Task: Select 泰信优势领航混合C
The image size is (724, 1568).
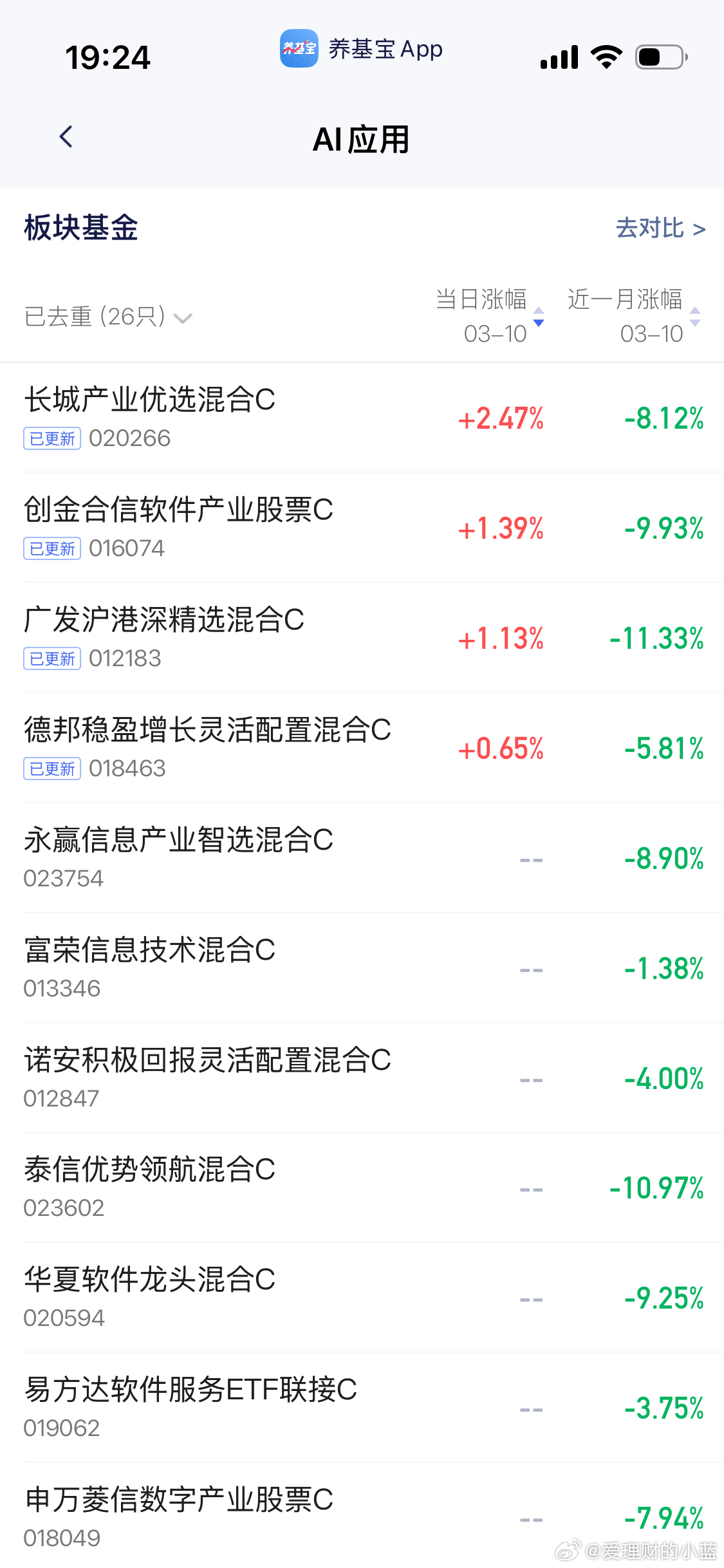Action: [x=149, y=1170]
